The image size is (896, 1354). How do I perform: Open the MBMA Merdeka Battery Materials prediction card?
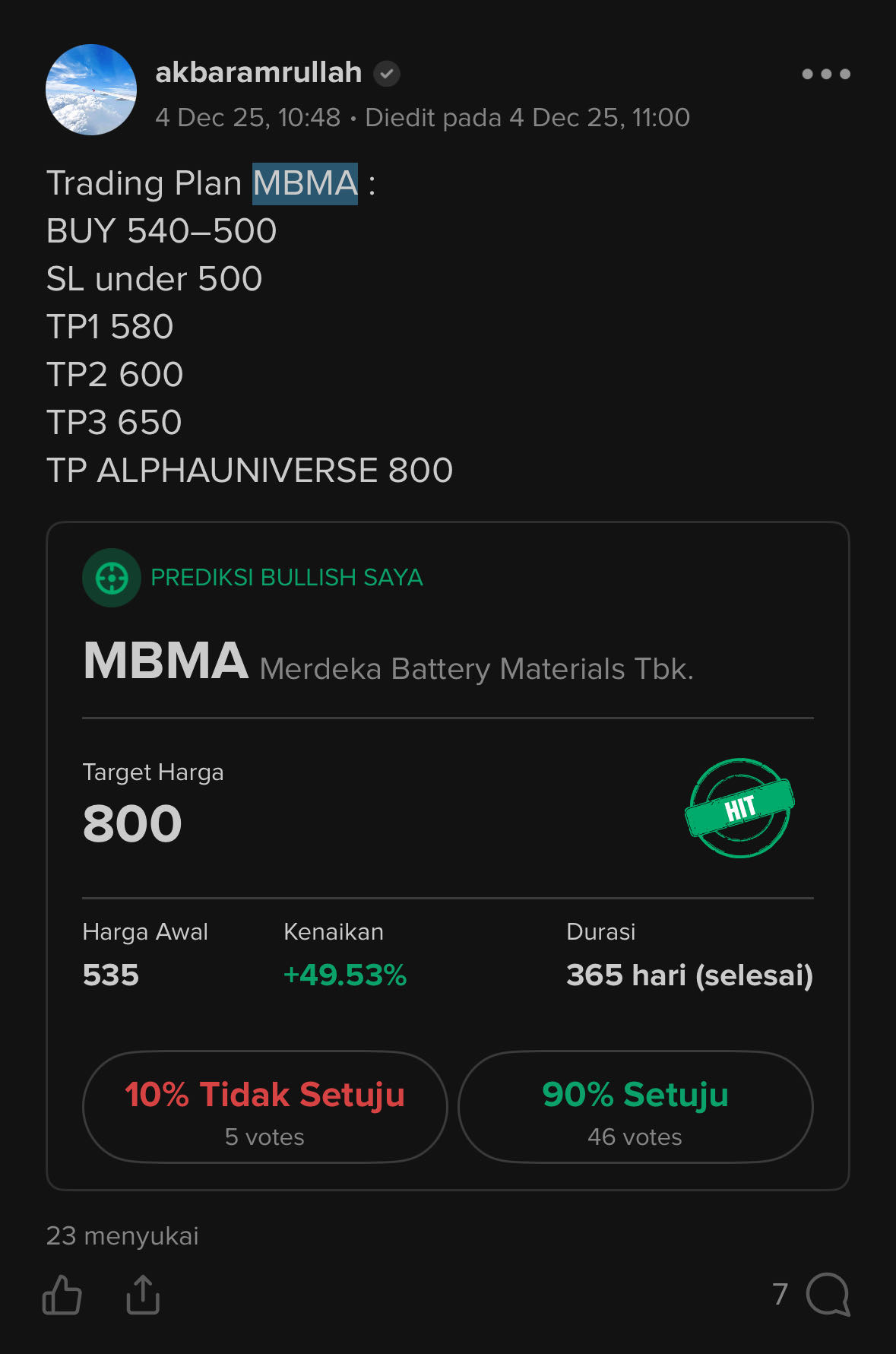(388, 661)
